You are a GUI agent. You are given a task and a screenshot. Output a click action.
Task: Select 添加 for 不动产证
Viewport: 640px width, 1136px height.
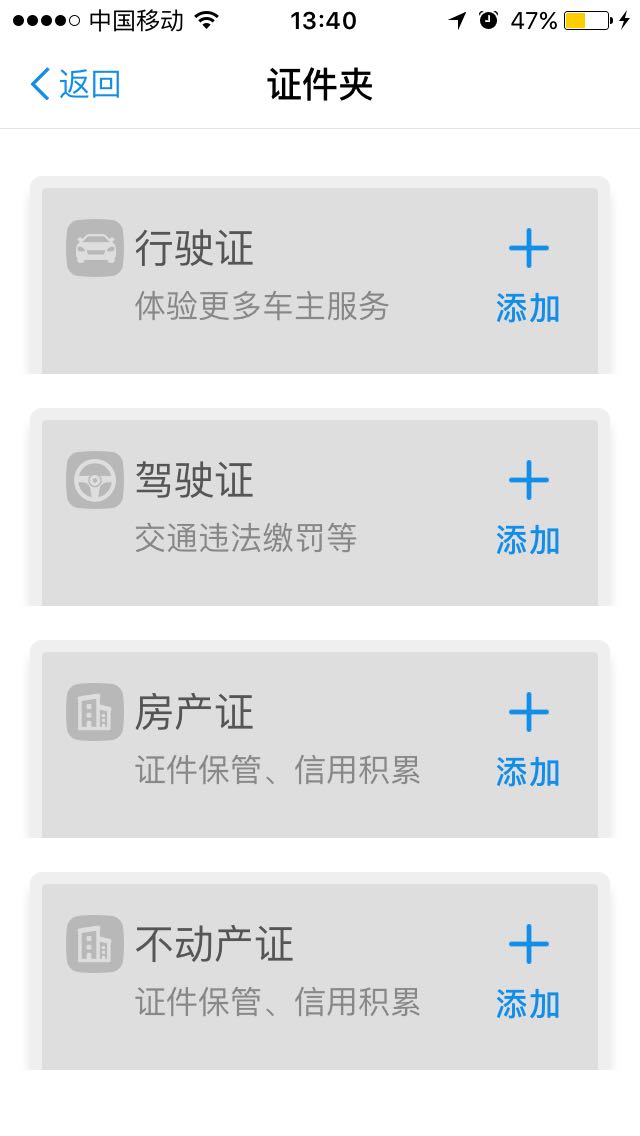pos(528,971)
